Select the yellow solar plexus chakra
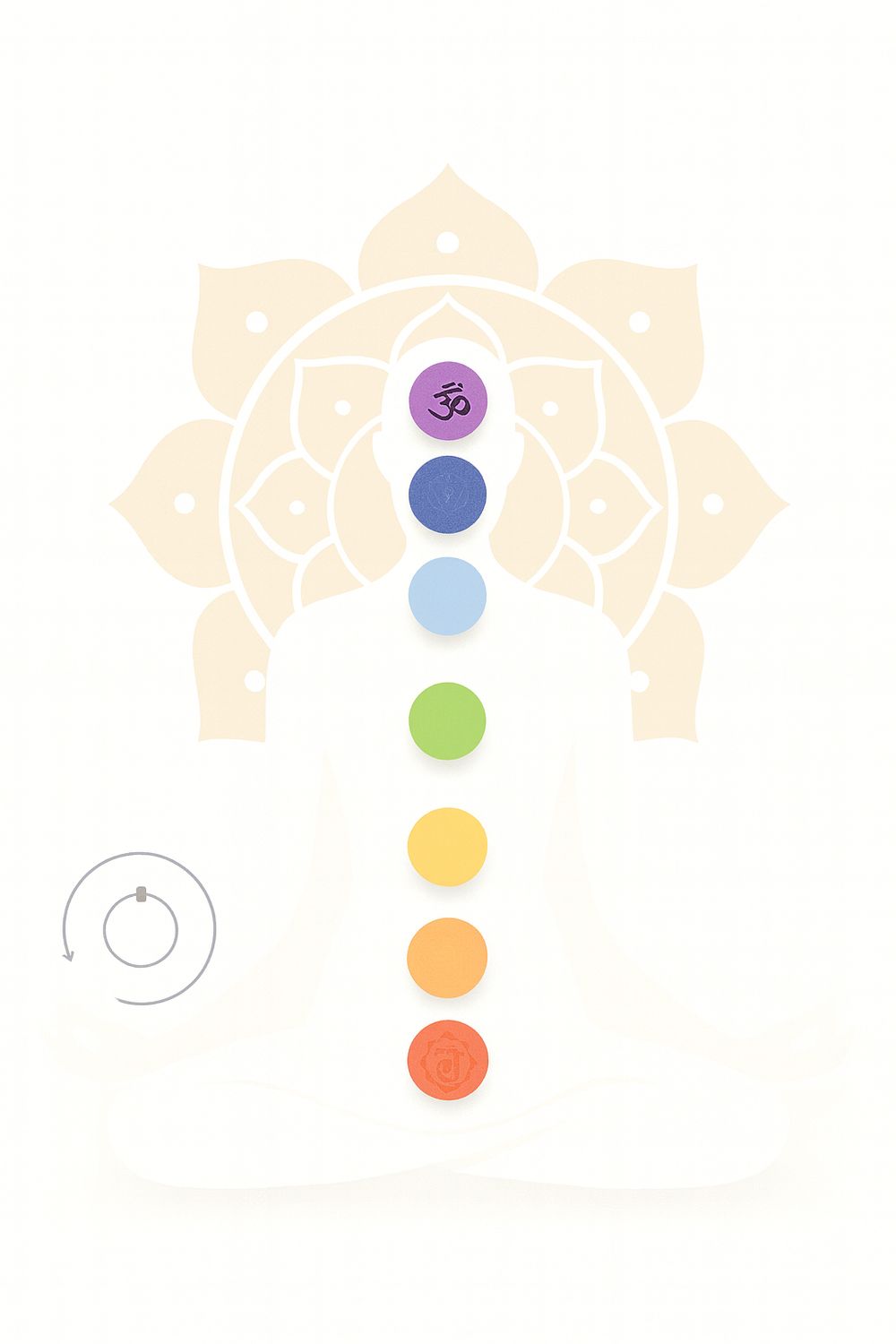896x1344 pixels. click(447, 847)
